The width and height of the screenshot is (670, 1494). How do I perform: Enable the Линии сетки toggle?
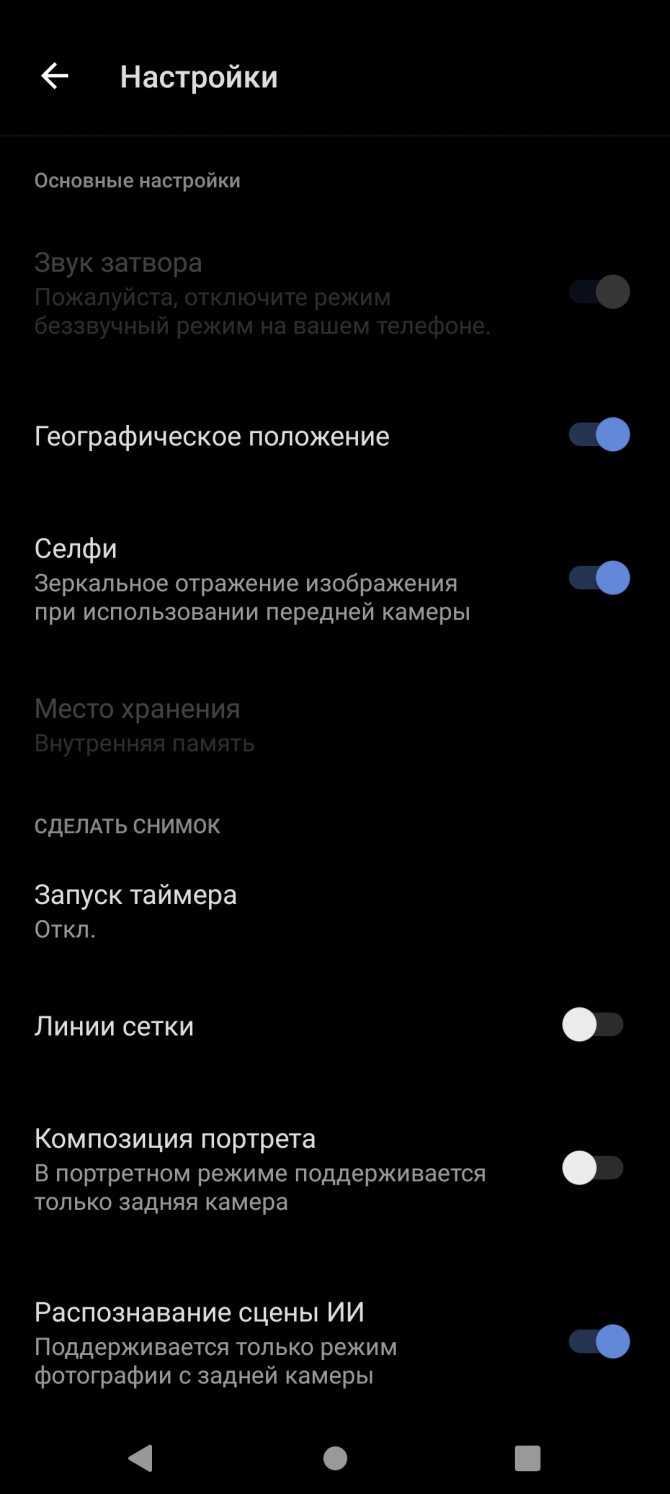pyautogui.click(x=593, y=1025)
